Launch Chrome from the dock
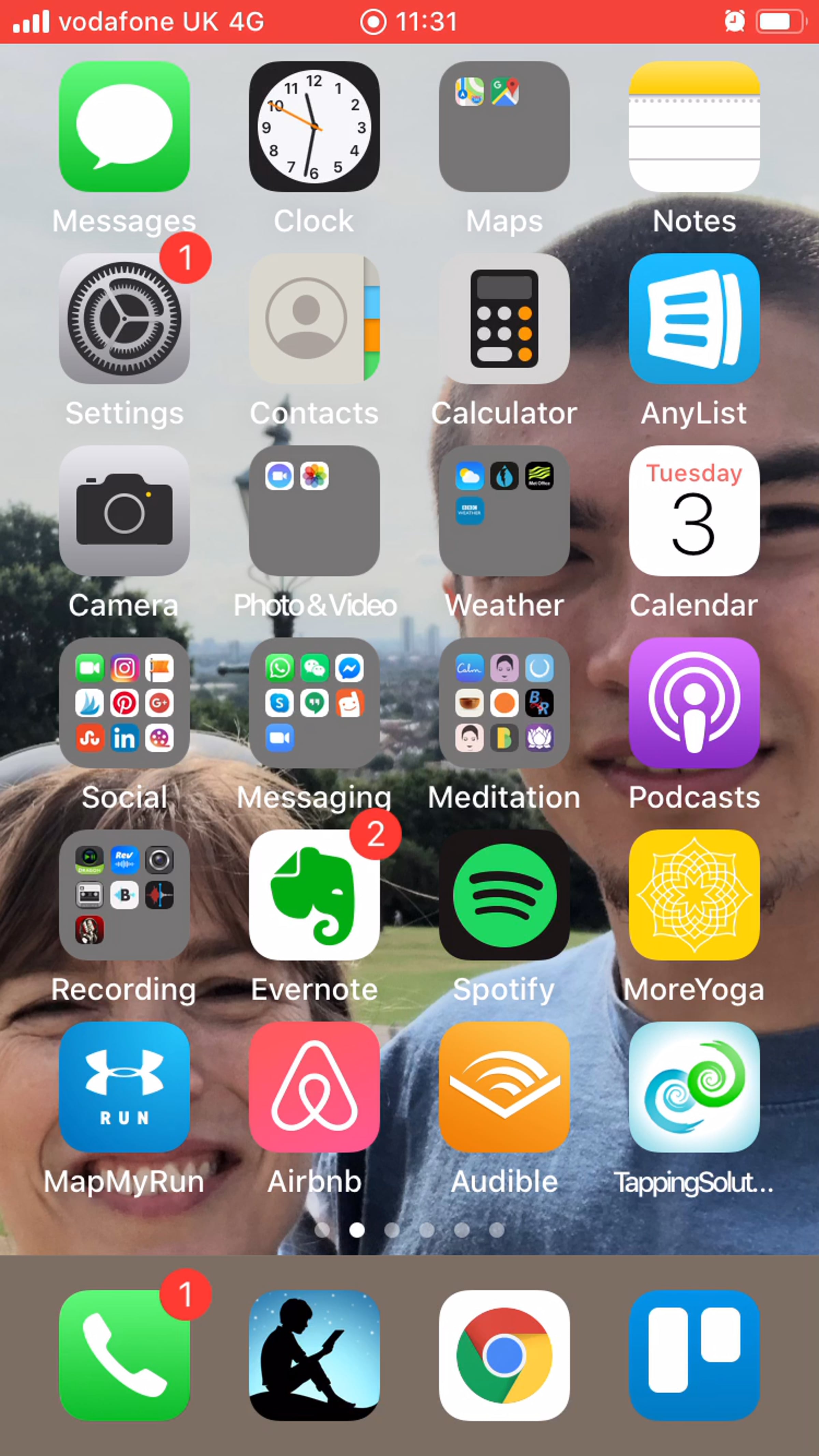This screenshot has width=819, height=1456. tap(504, 1355)
